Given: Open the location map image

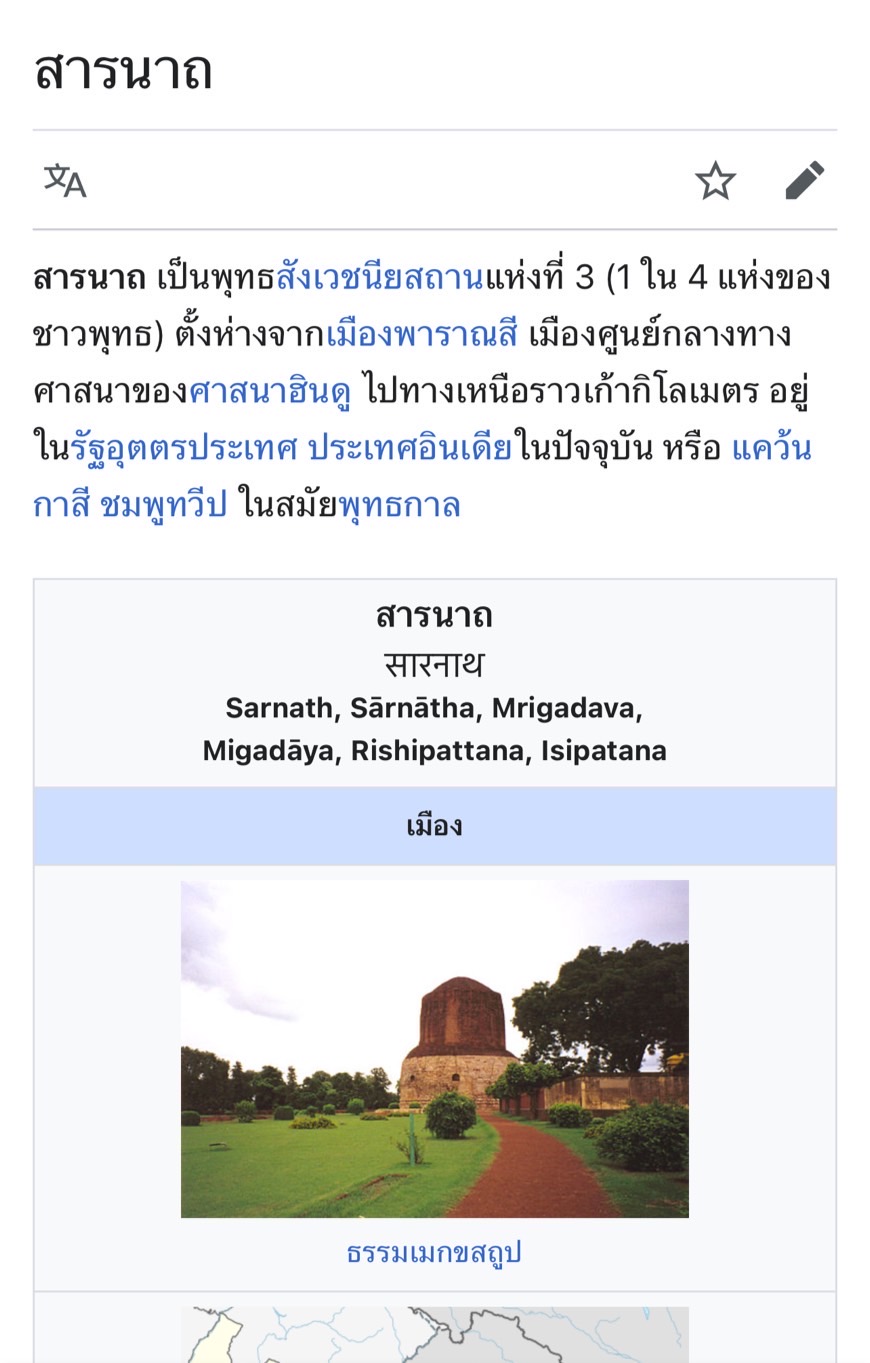Looking at the screenshot, I should click(x=434, y=1335).
